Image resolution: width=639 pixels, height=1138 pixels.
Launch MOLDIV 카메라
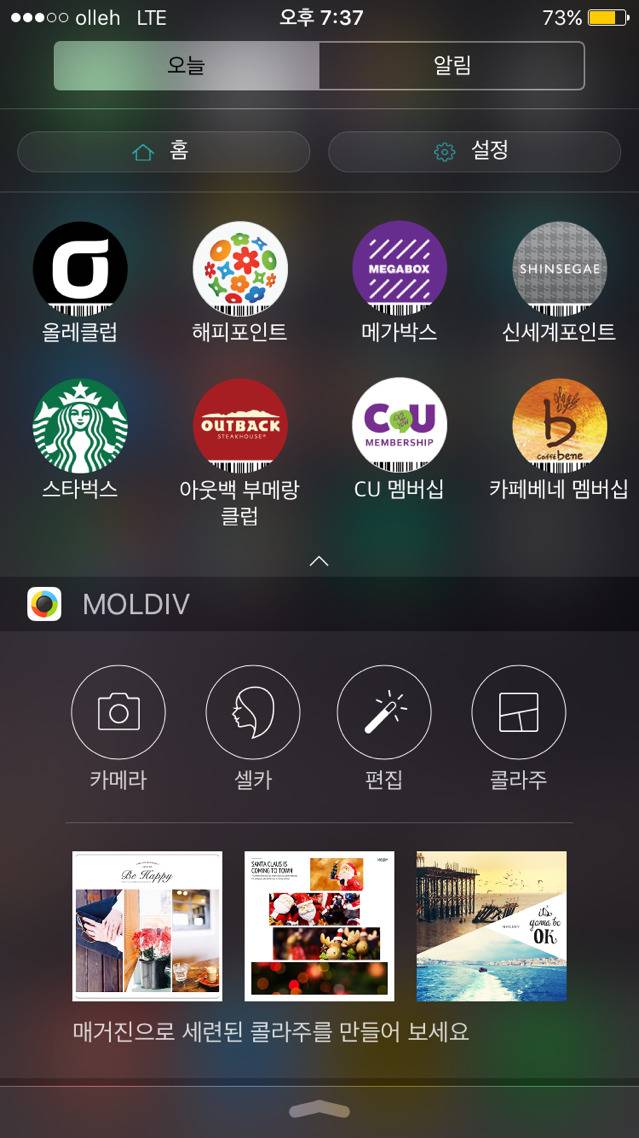coord(118,713)
